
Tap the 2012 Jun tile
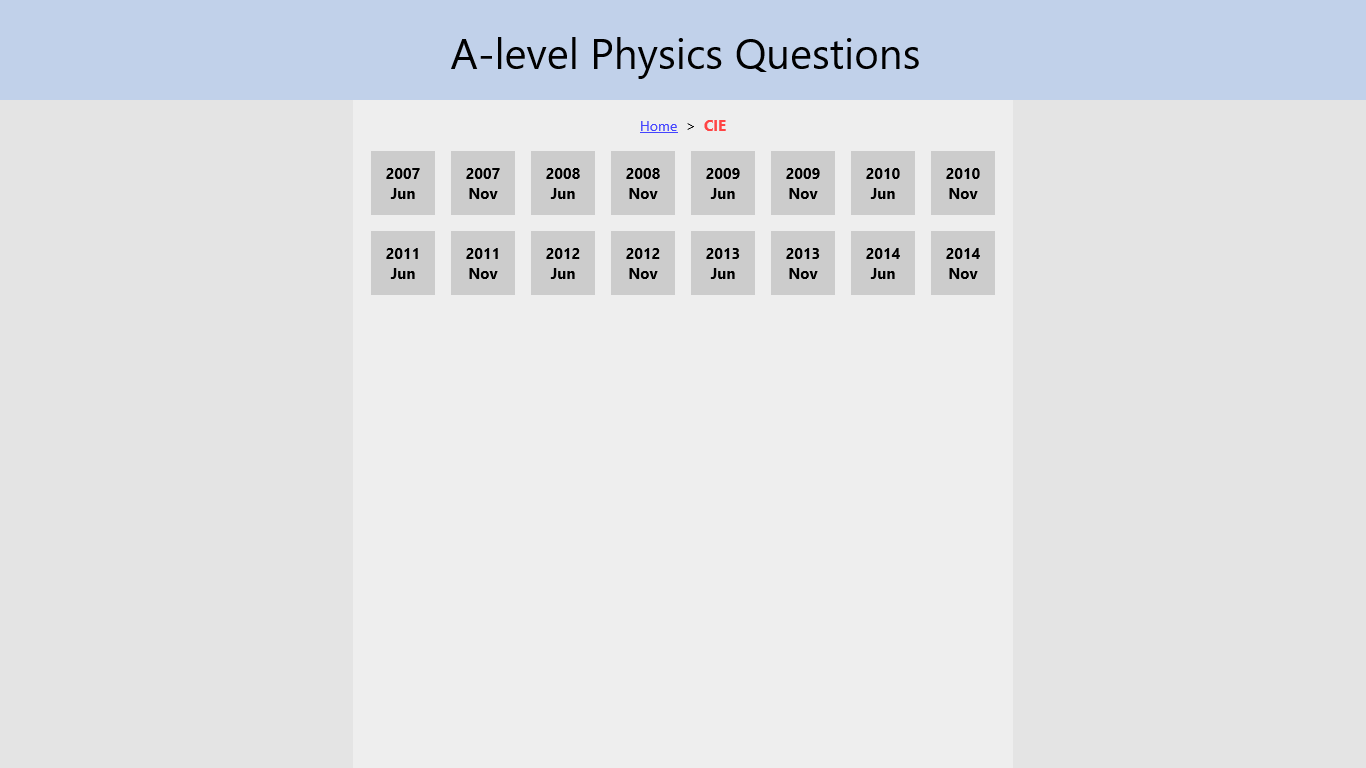click(563, 263)
